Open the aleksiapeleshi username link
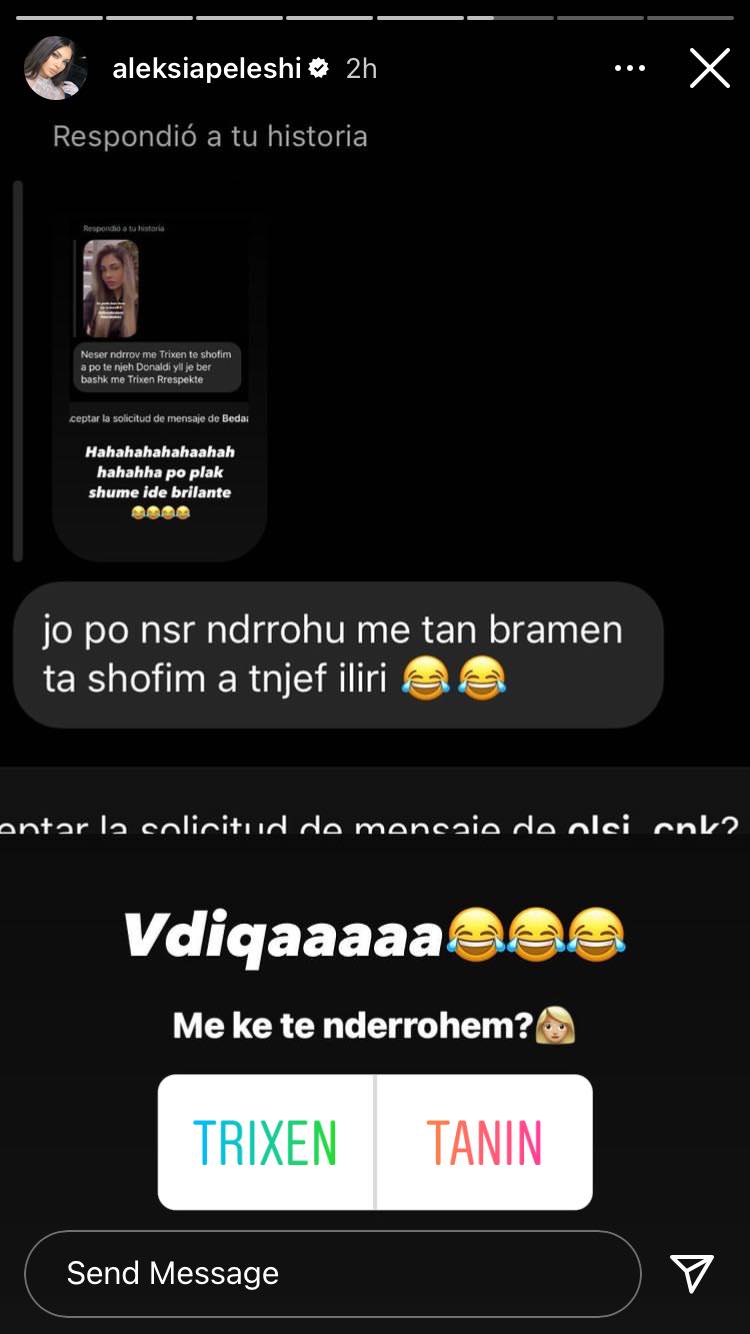The height and width of the screenshot is (1334, 750). (207, 69)
